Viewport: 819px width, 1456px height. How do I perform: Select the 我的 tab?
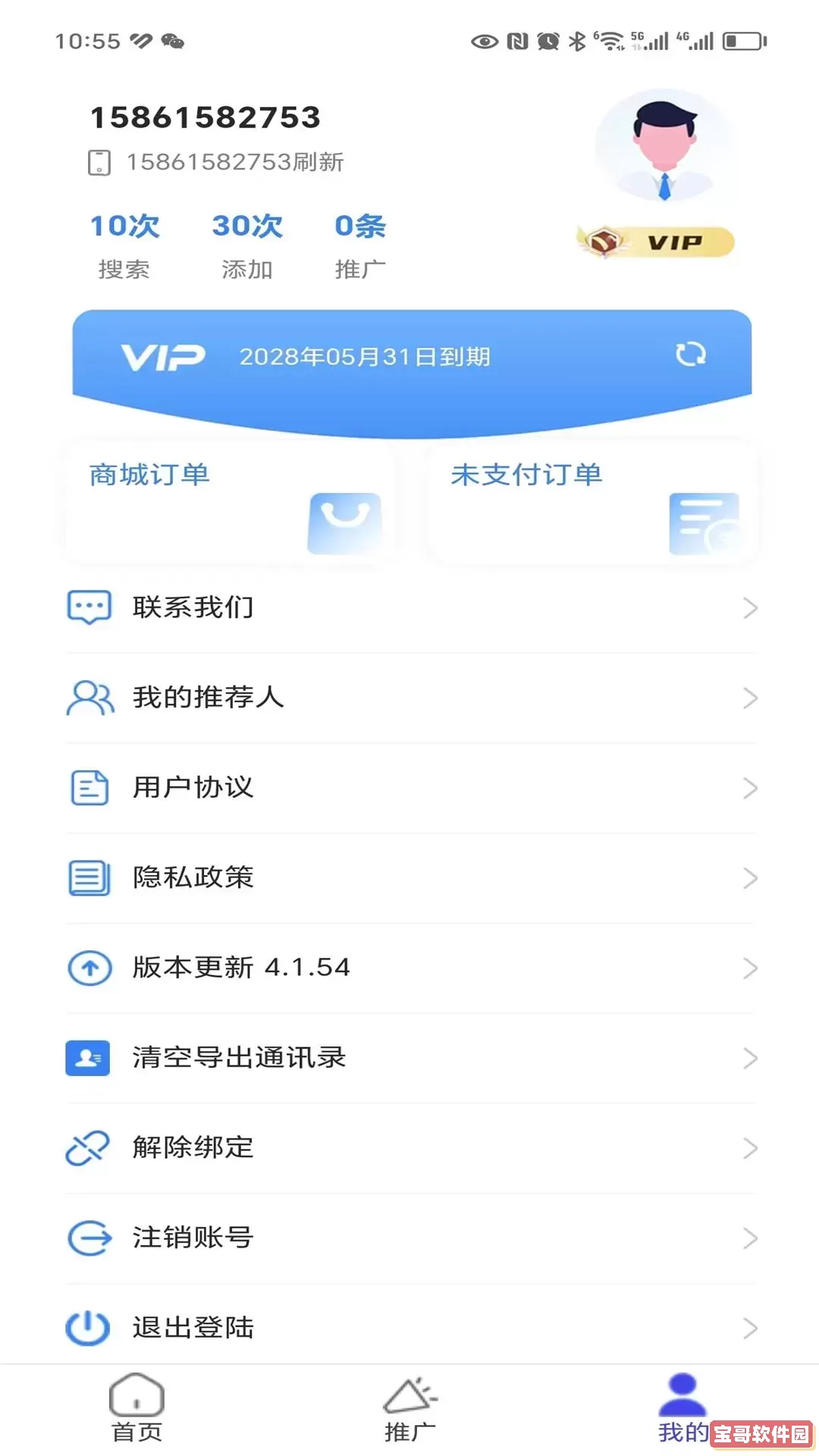(682, 1407)
